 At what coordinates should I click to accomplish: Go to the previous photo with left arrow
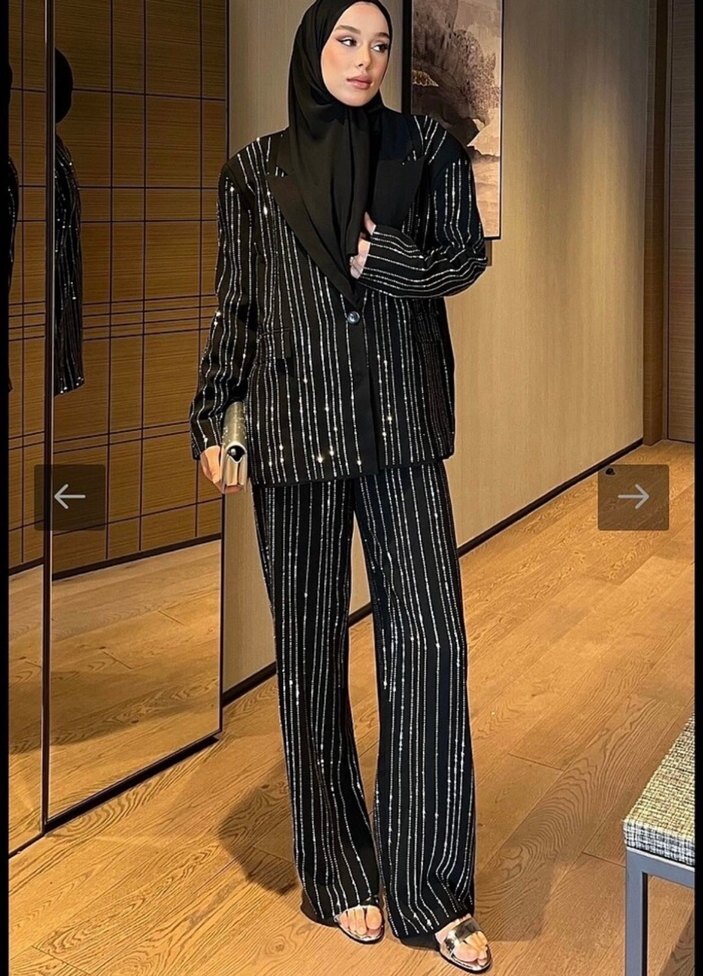point(69,497)
